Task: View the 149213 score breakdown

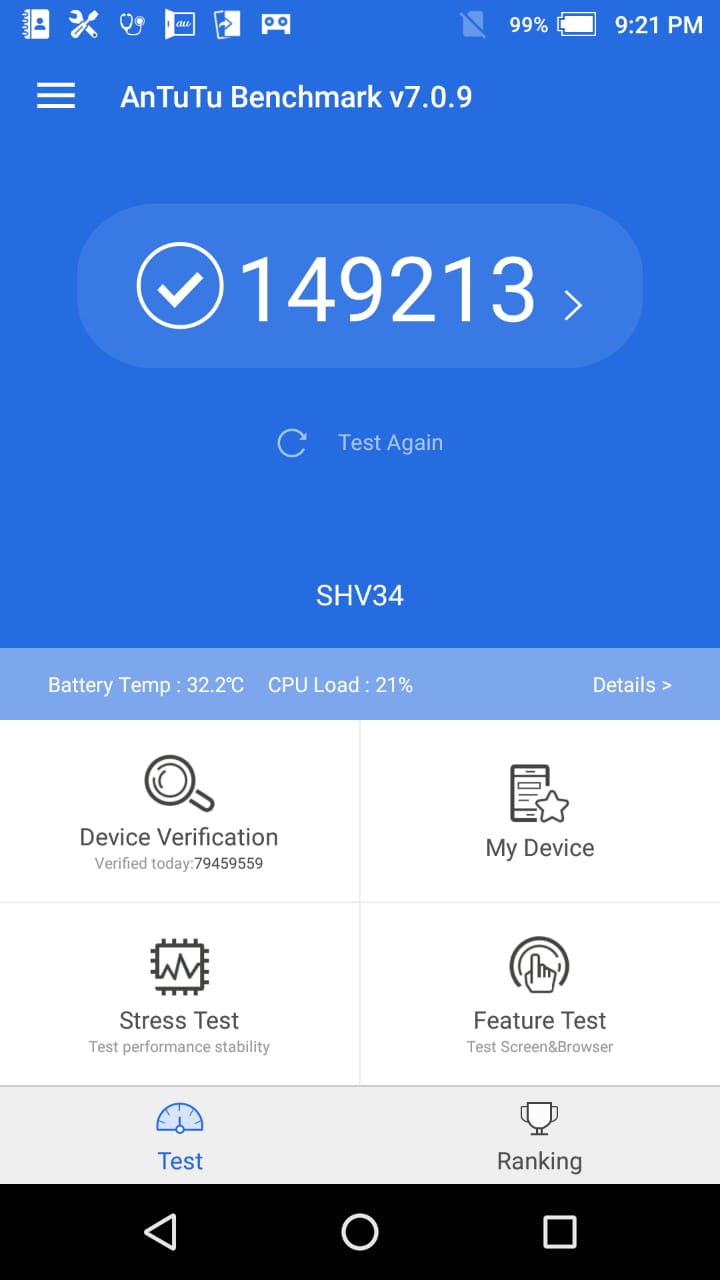Action: click(360, 287)
